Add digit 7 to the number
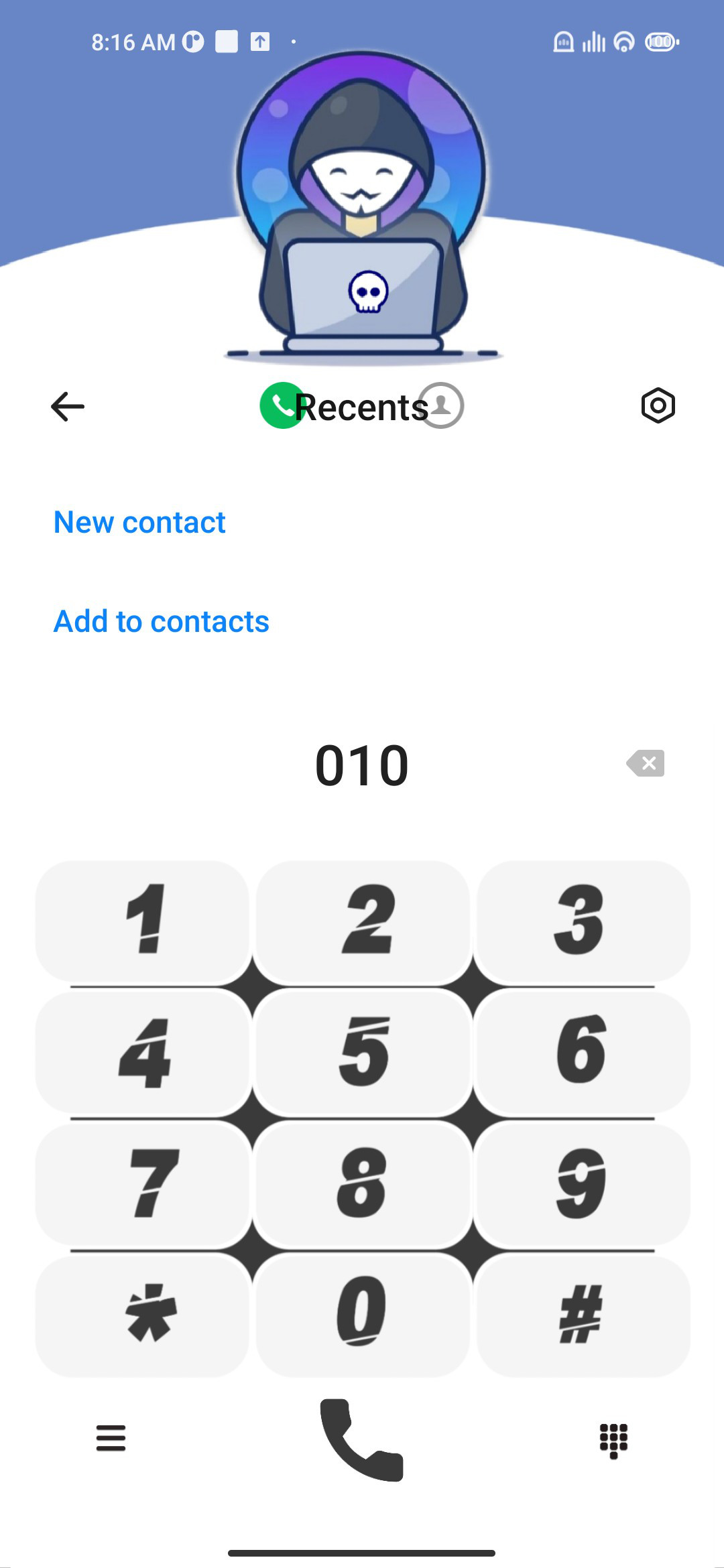The width and height of the screenshot is (724, 1568). click(x=143, y=1184)
